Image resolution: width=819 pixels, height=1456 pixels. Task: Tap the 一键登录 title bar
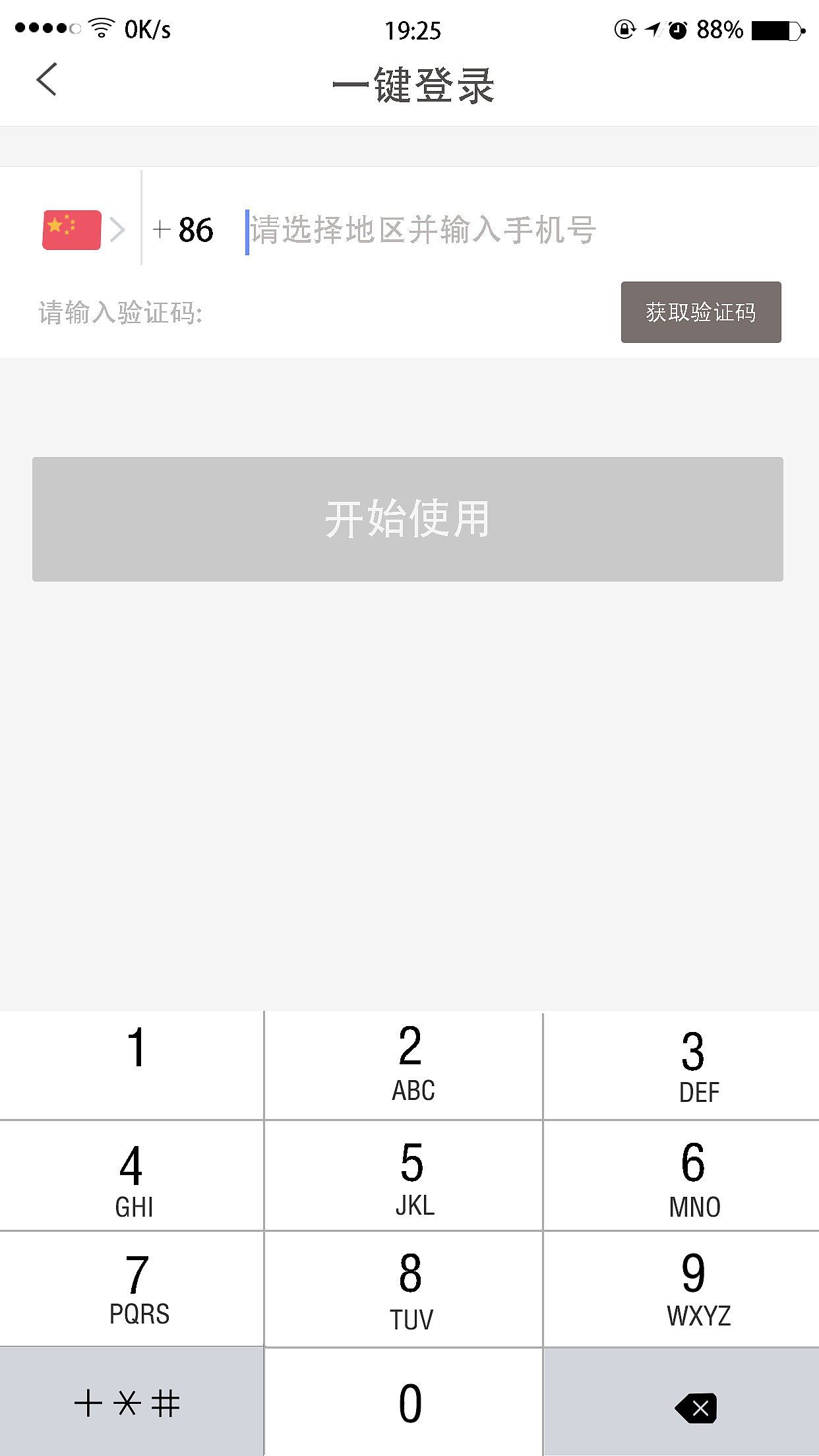(411, 84)
